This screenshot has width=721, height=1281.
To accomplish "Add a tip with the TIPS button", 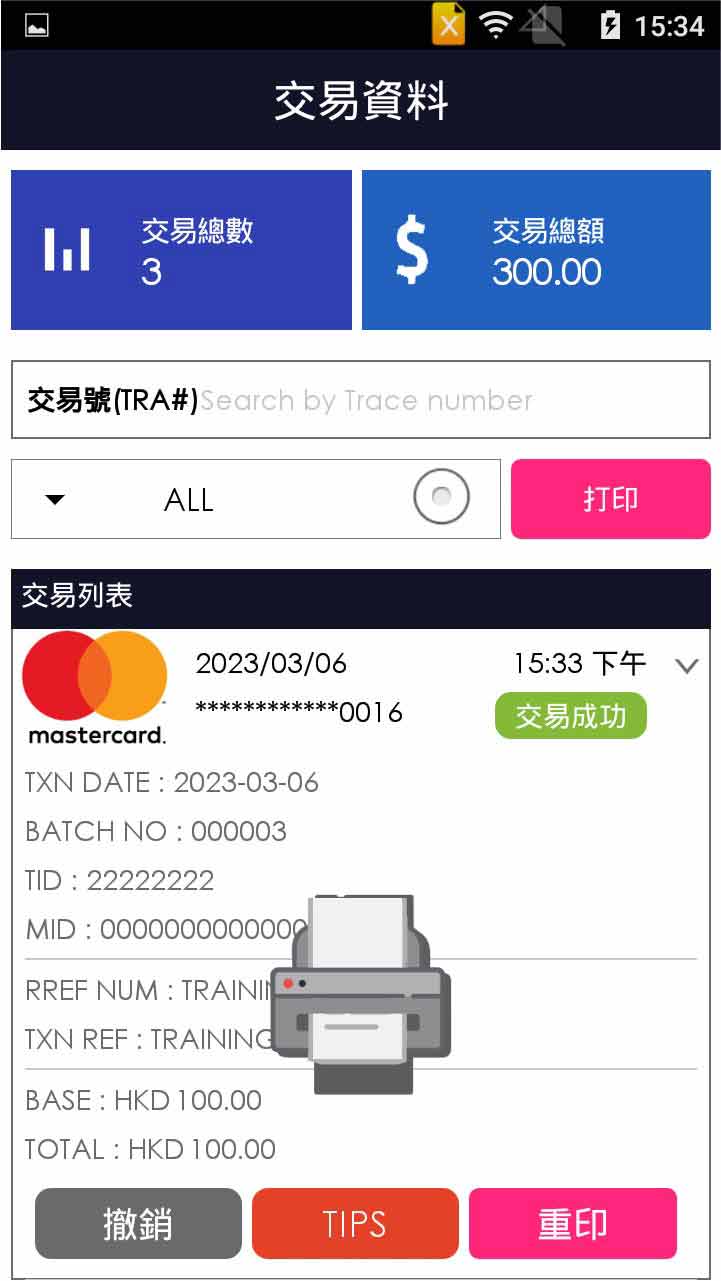I will pos(355,1223).
